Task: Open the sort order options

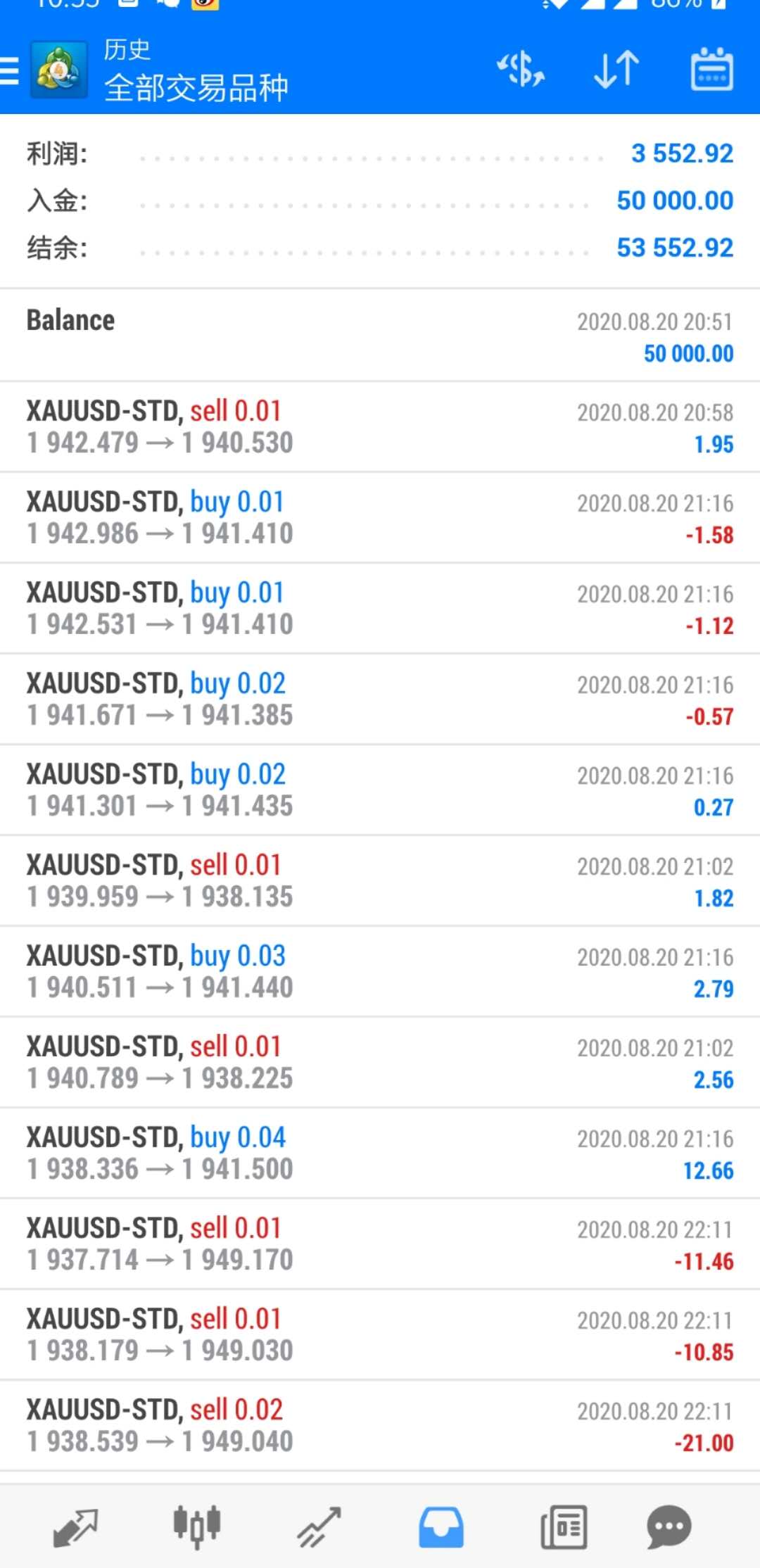Action: coord(616,70)
